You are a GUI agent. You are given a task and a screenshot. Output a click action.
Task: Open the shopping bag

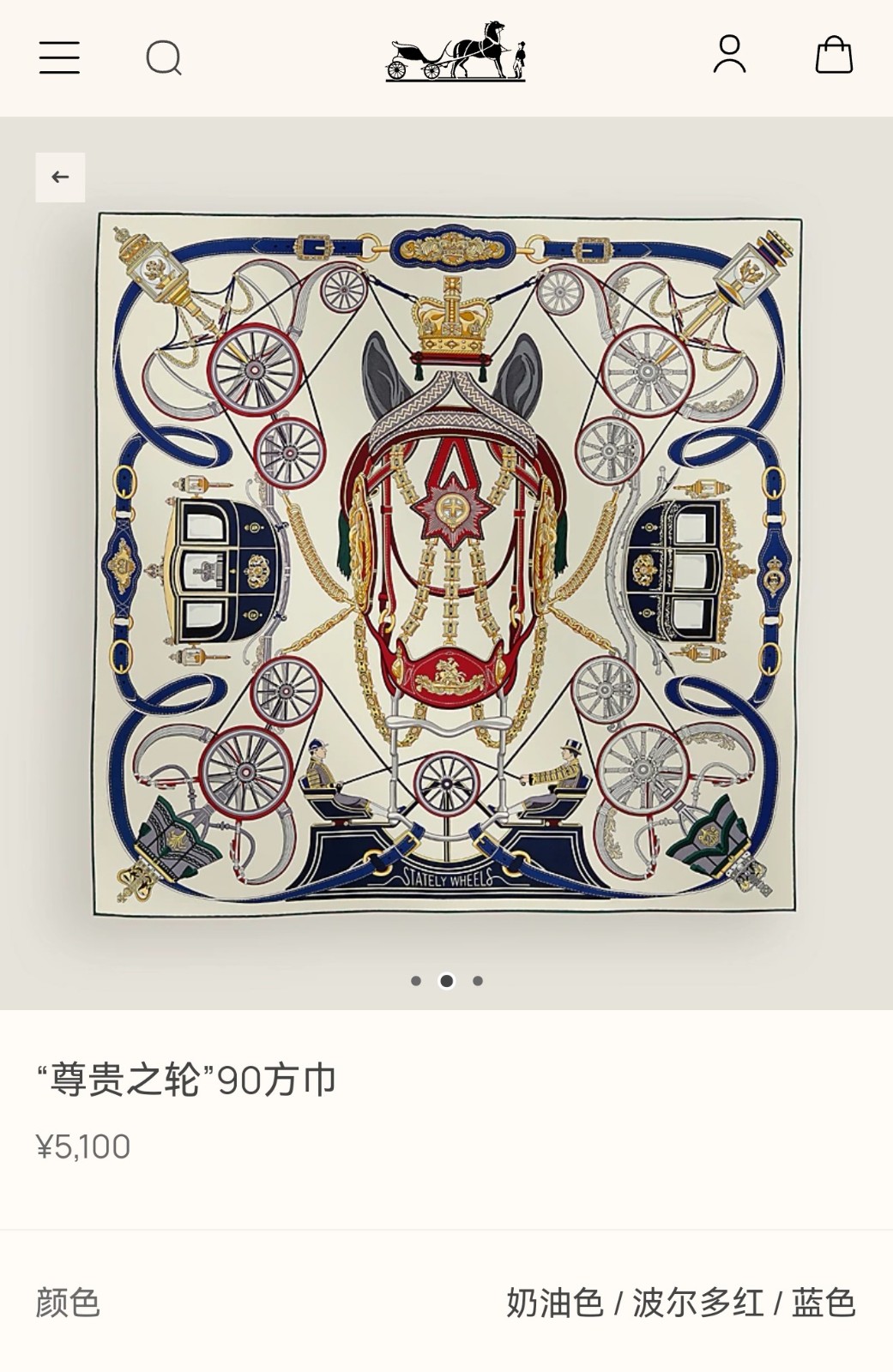pyautogui.click(x=833, y=55)
